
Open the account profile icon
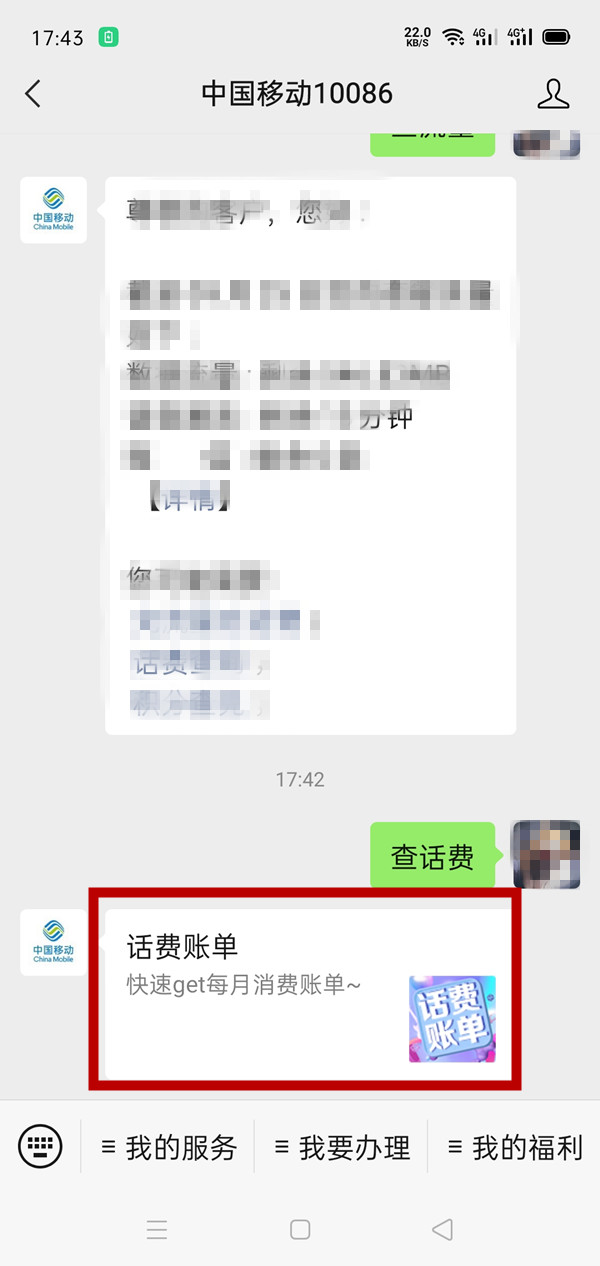pos(553,94)
